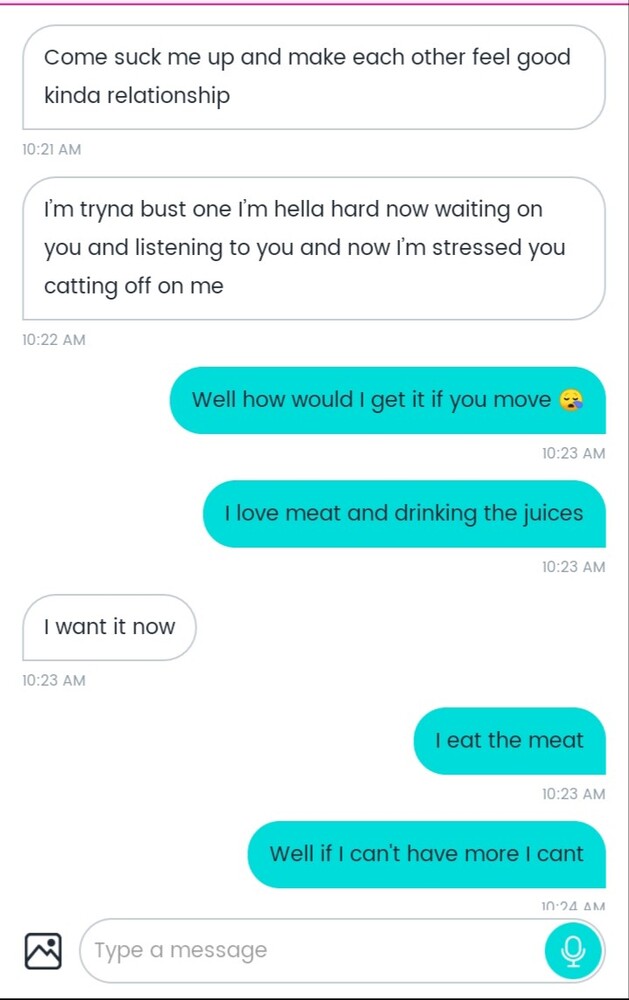This screenshot has height=1000, width=629.
Task: Focus the Type a message field
Action: click(310, 950)
